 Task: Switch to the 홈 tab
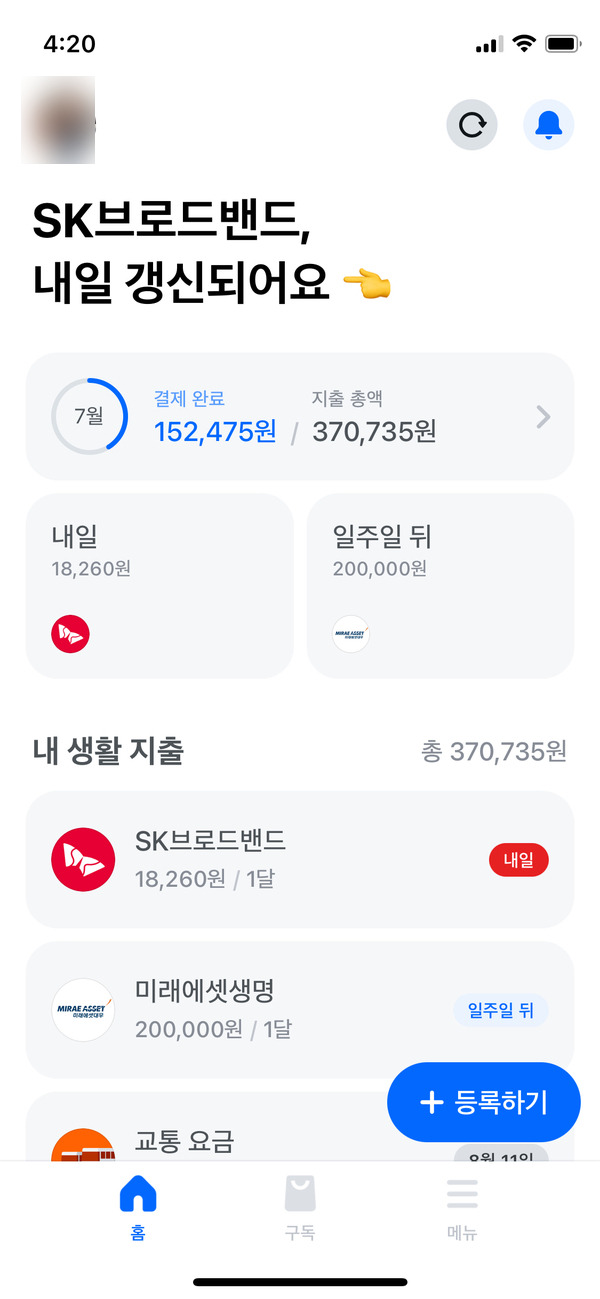click(x=138, y=1207)
